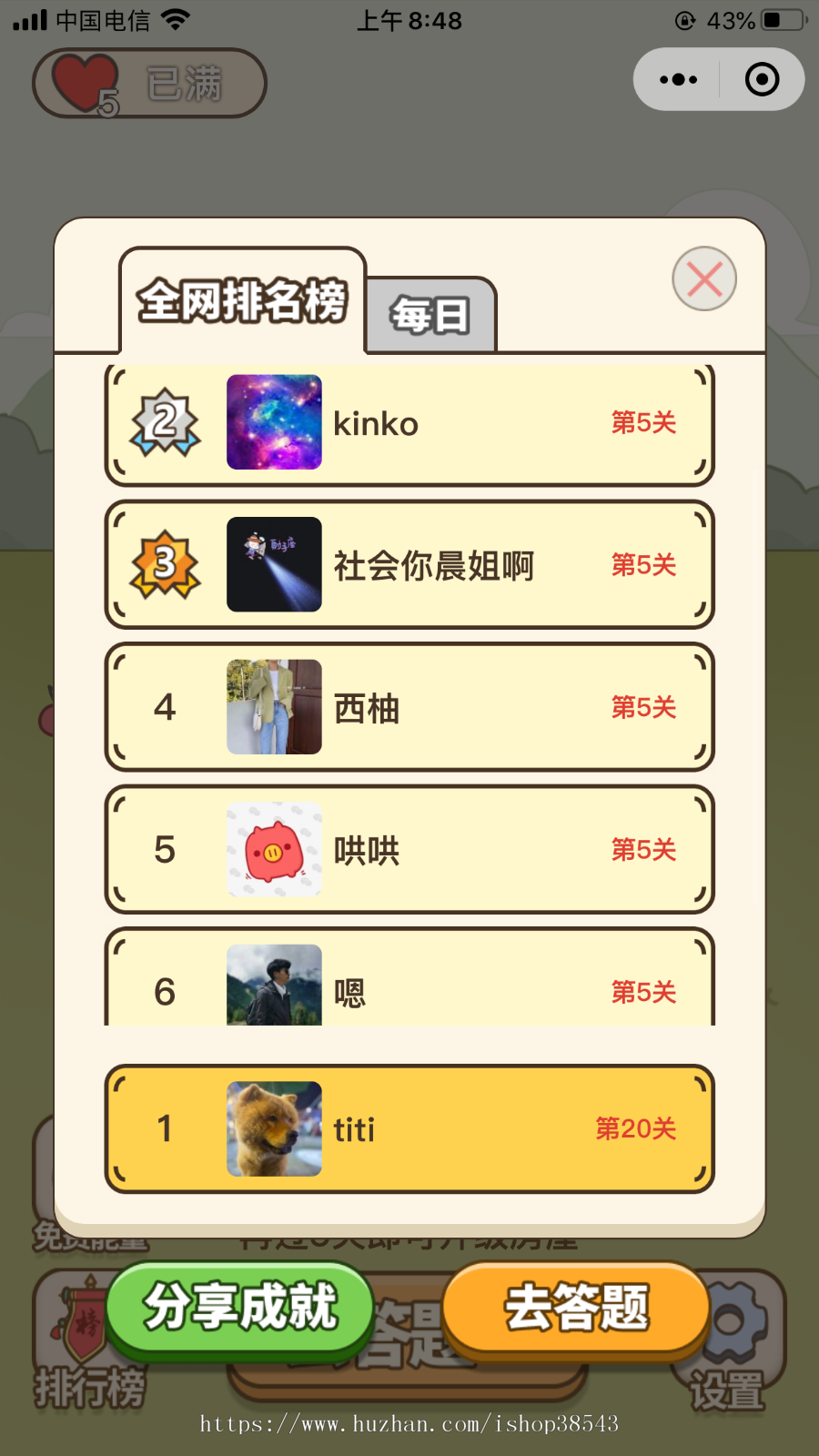
Task: Open titi's own rank row
Action: (409, 1128)
